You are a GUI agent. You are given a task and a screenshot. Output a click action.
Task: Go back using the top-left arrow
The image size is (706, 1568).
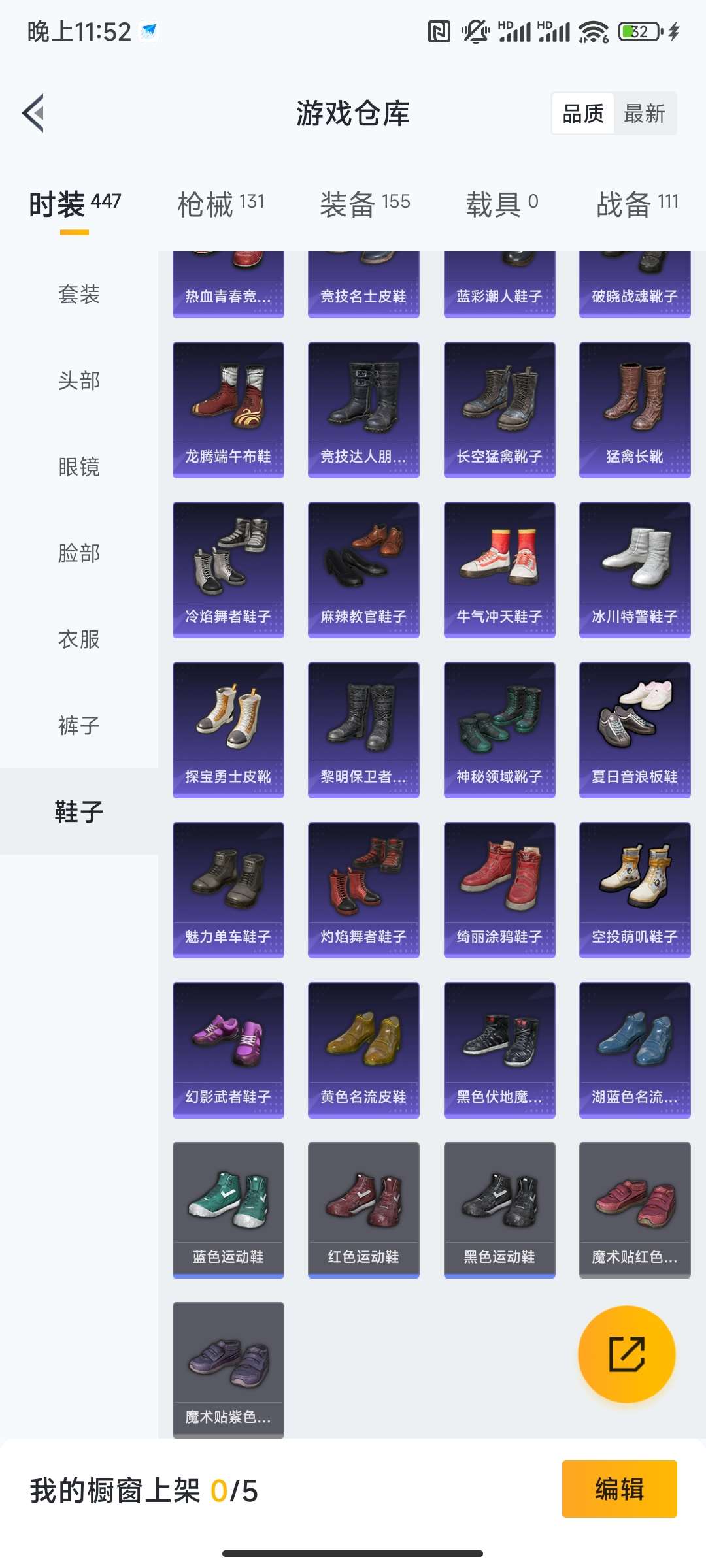pos(34,113)
